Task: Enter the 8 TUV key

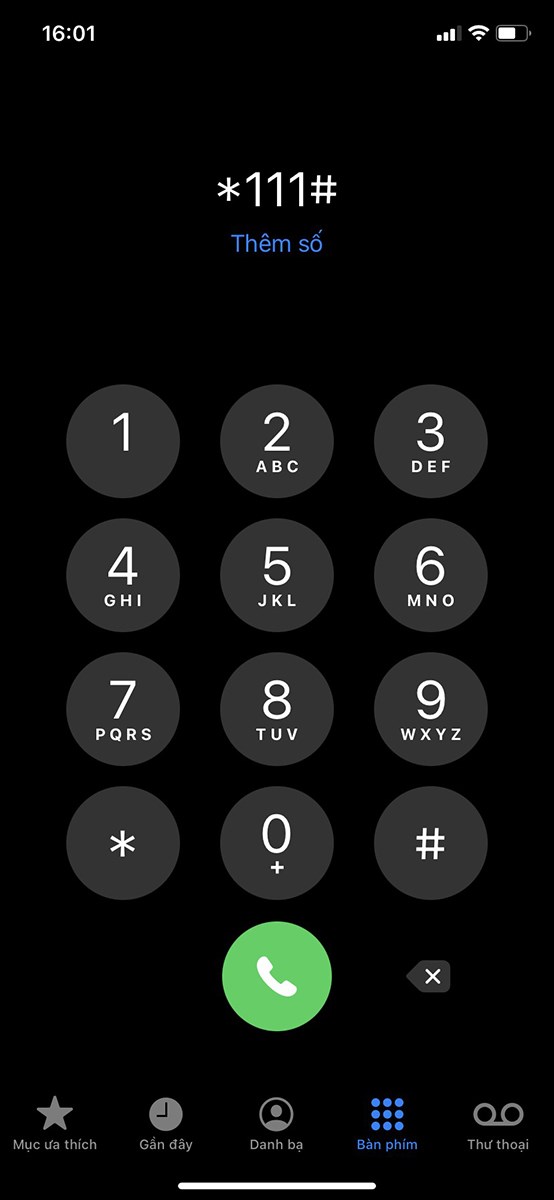Action: click(x=277, y=709)
